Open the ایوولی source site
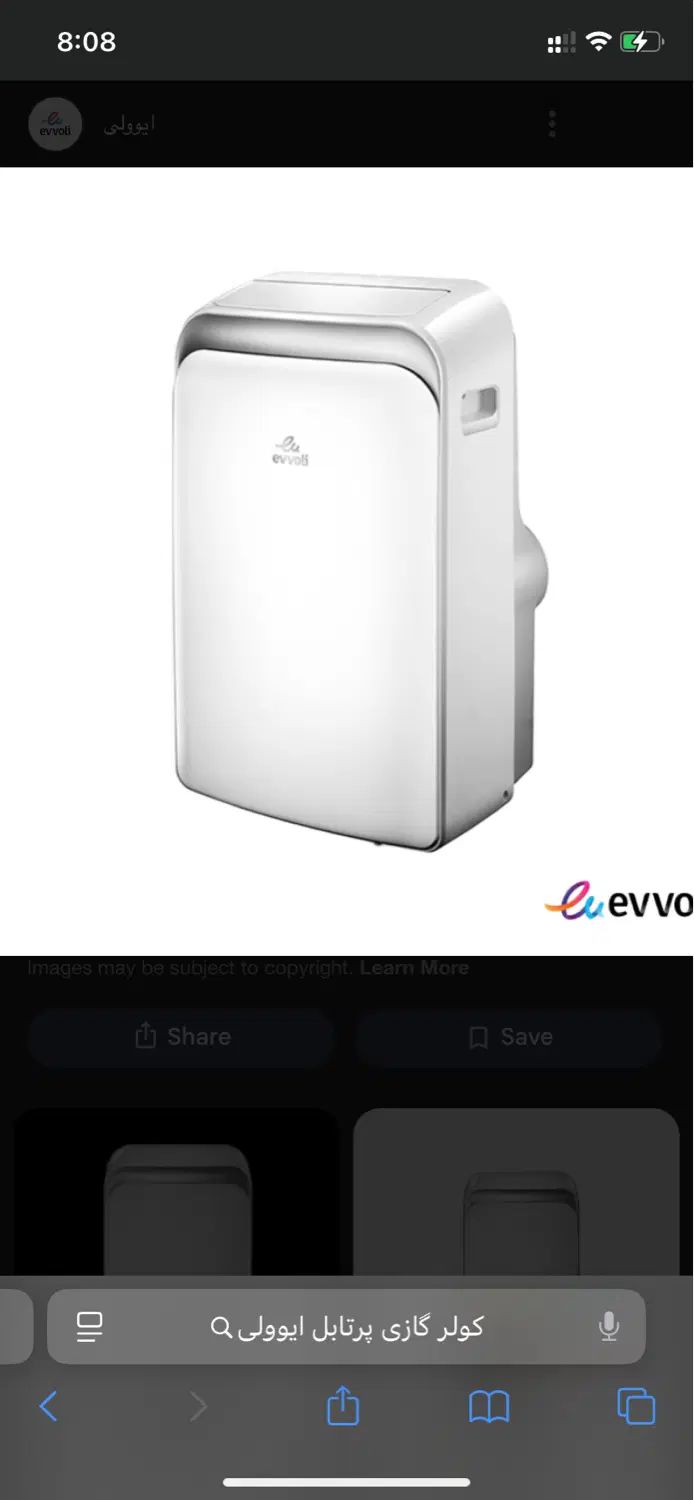The width and height of the screenshot is (694, 1500). point(129,126)
